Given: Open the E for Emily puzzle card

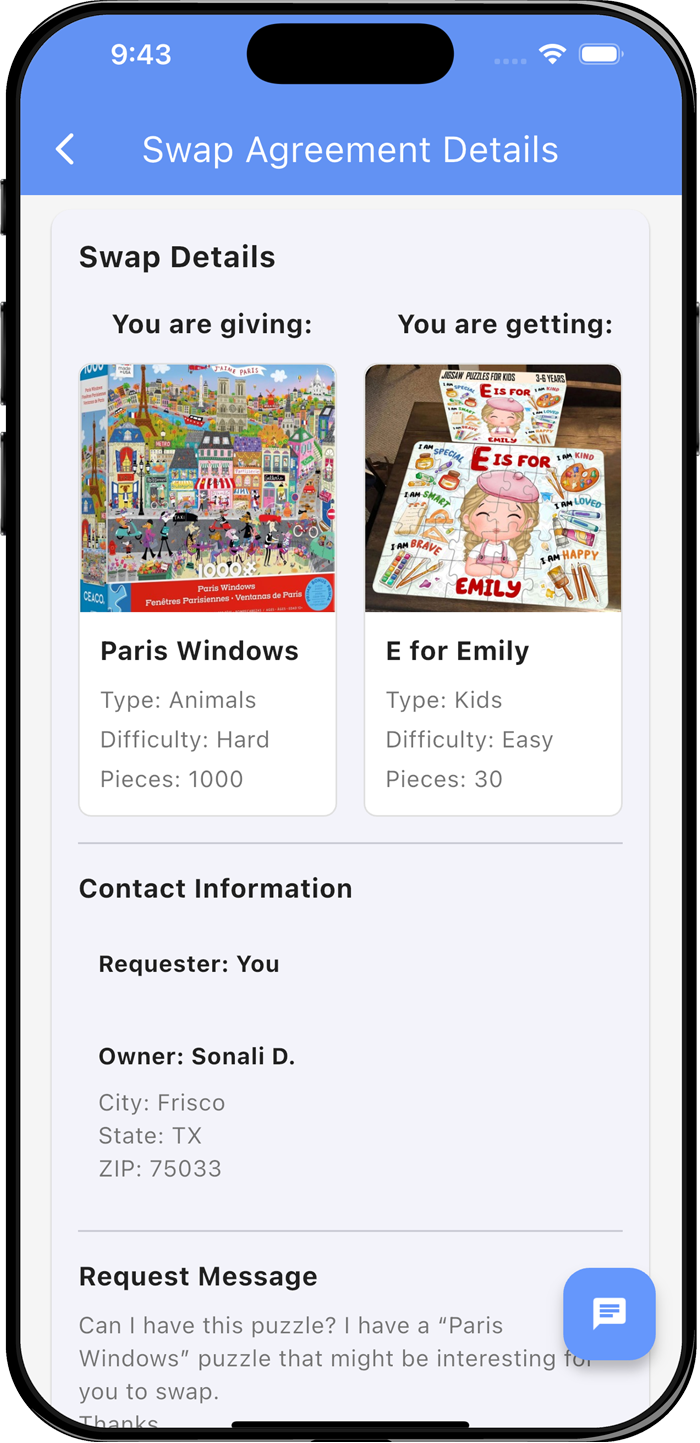Looking at the screenshot, I should (493, 590).
